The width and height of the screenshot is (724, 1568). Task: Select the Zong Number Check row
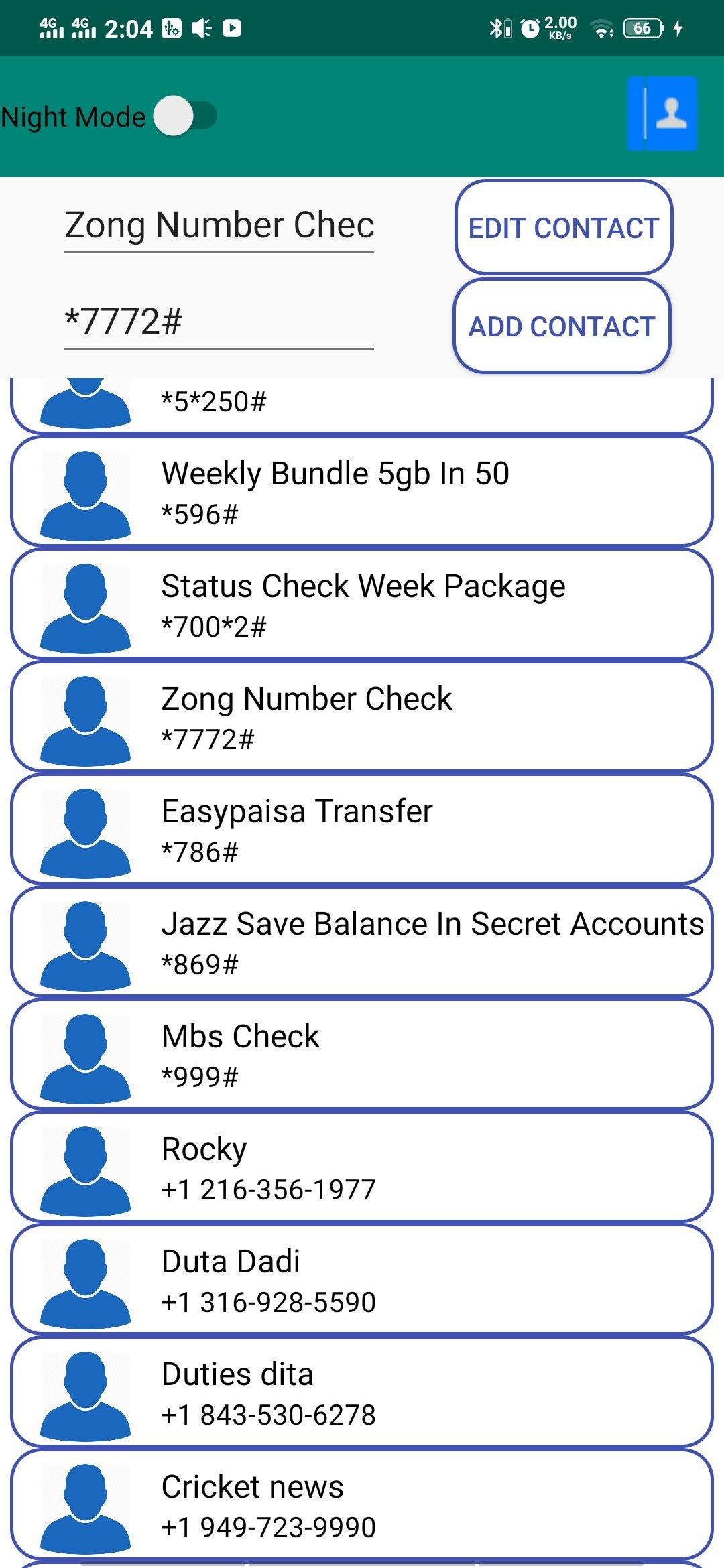[x=362, y=716]
